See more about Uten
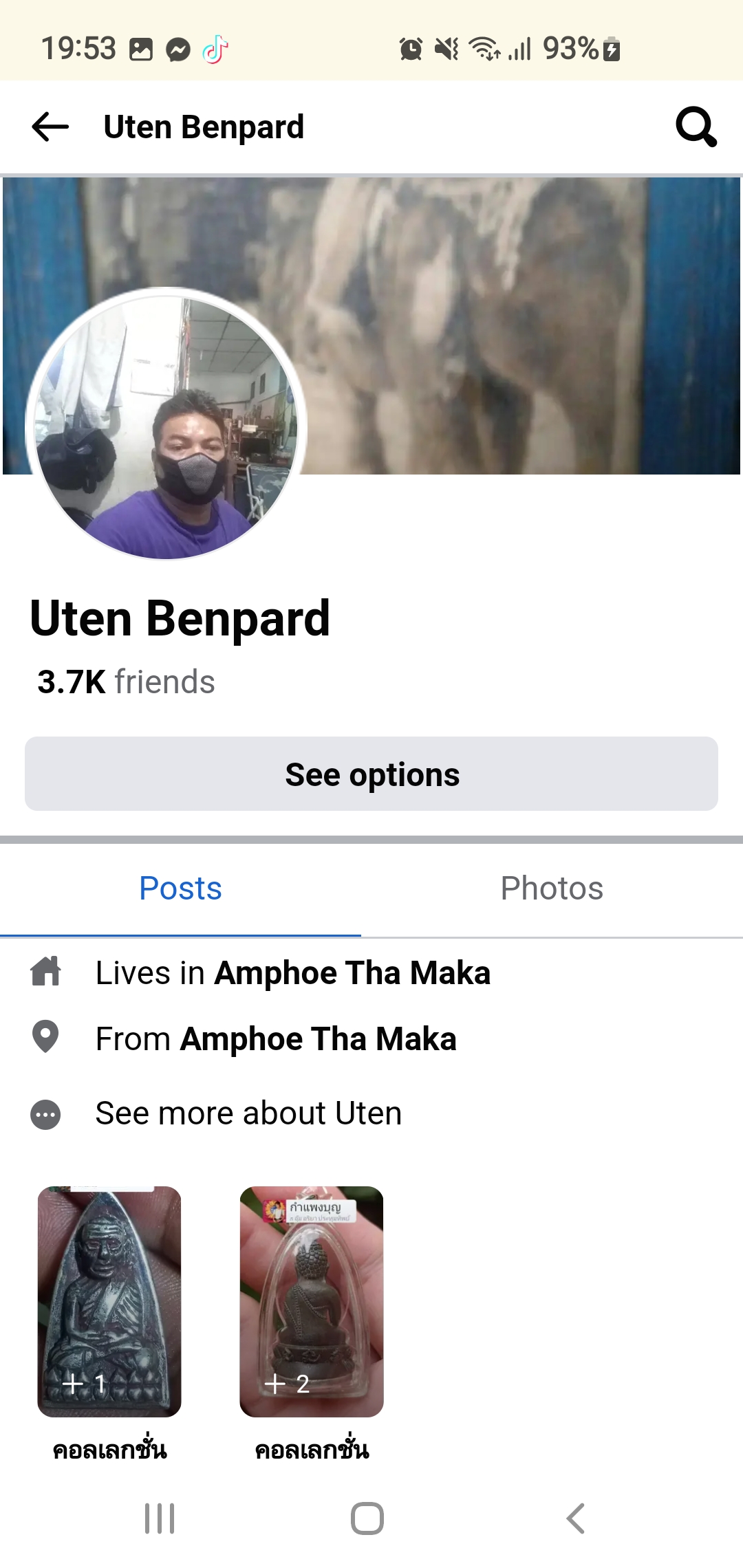This screenshot has width=743, height=1568. tap(248, 1113)
